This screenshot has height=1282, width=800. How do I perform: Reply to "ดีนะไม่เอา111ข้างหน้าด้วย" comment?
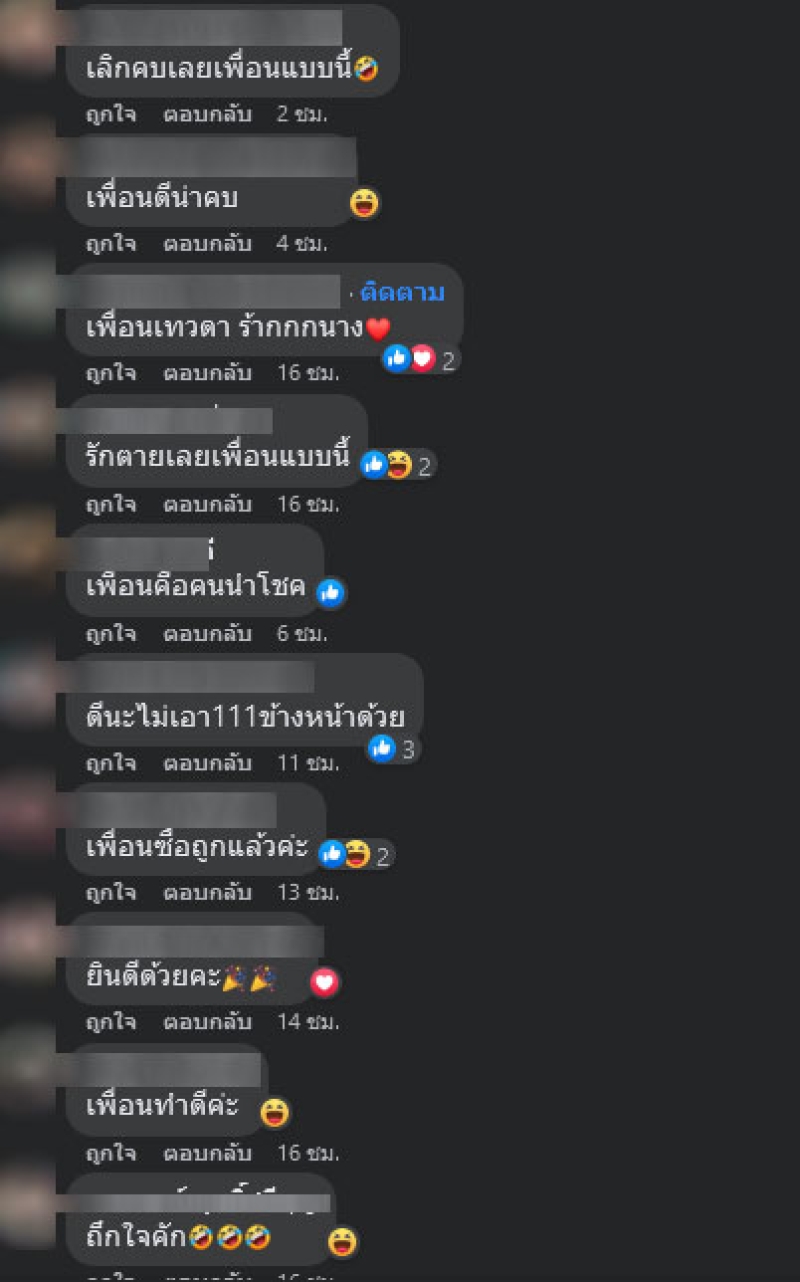click(207, 763)
